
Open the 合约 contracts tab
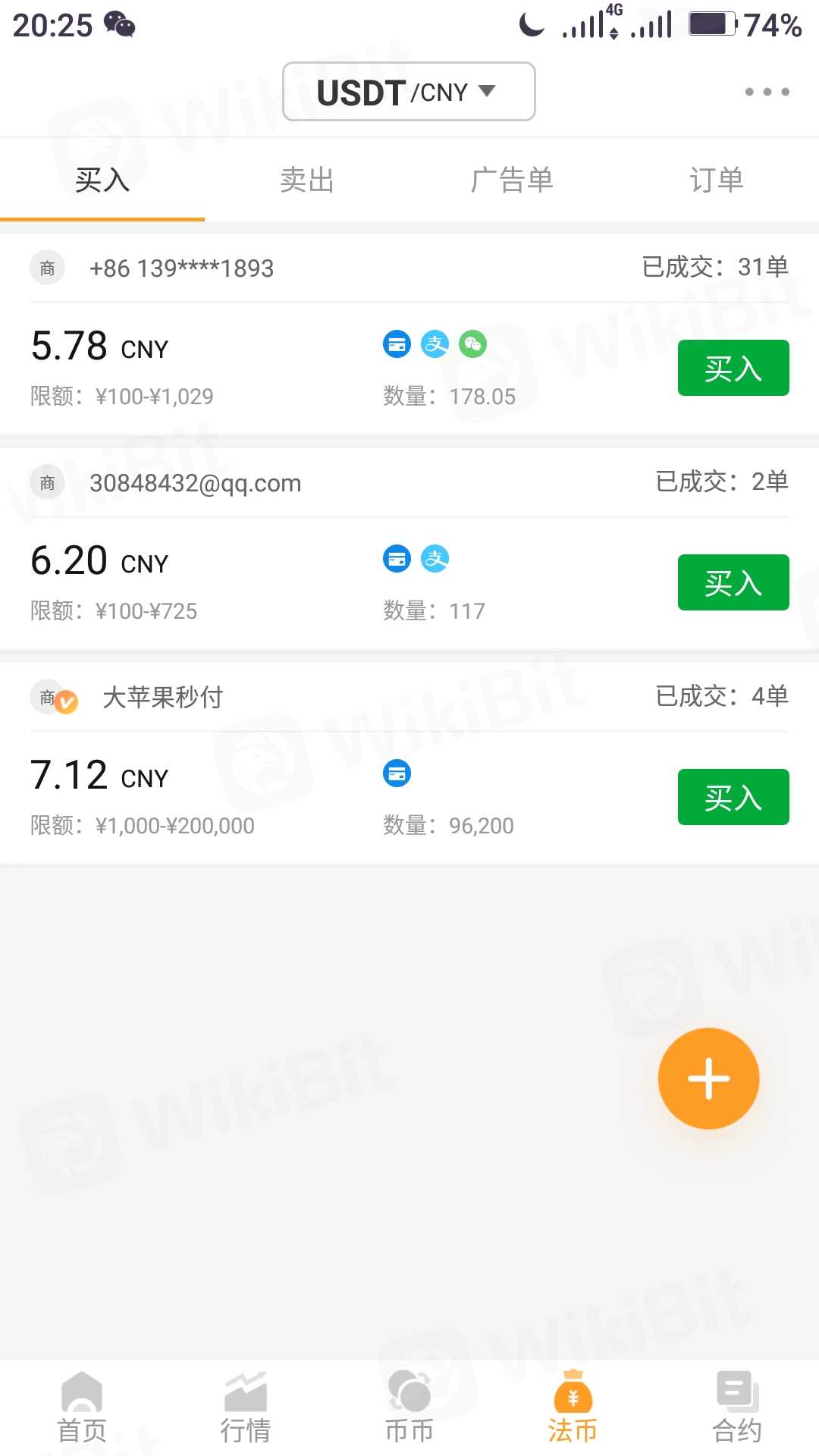click(737, 1407)
